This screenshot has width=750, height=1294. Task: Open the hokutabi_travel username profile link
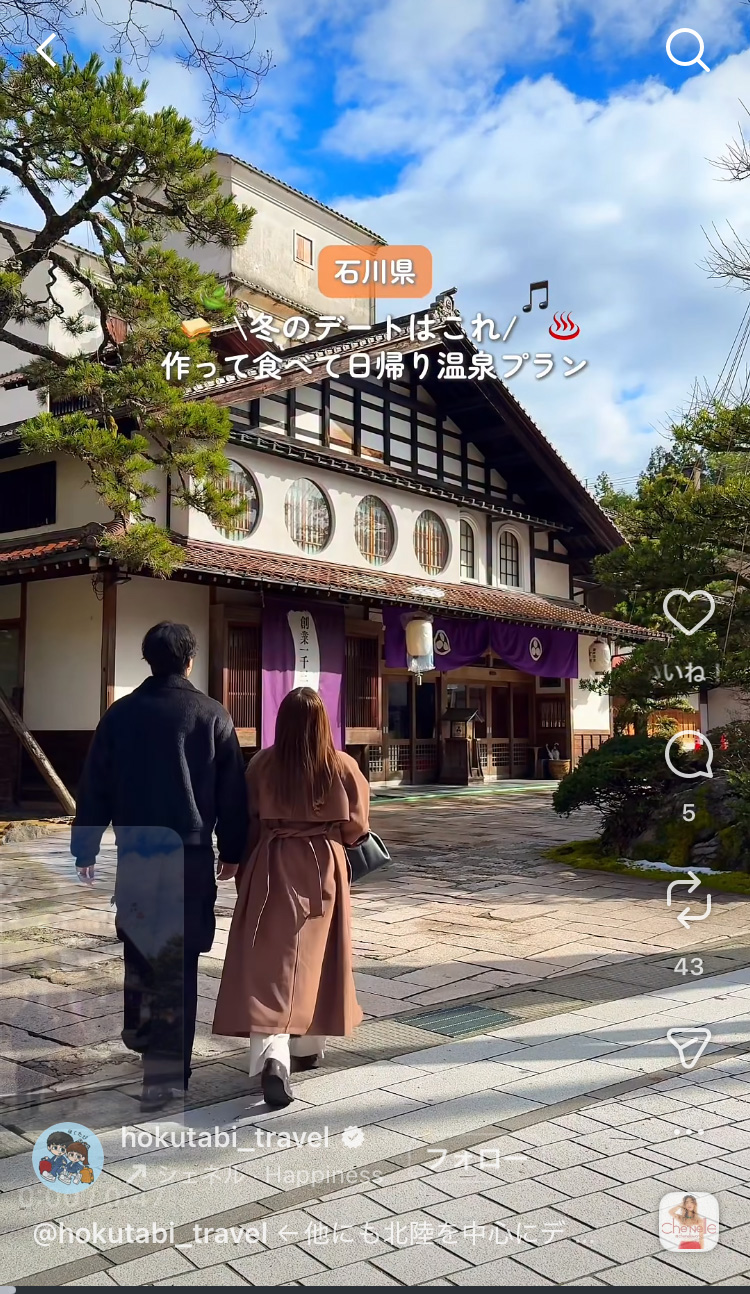click(225, 1137)
